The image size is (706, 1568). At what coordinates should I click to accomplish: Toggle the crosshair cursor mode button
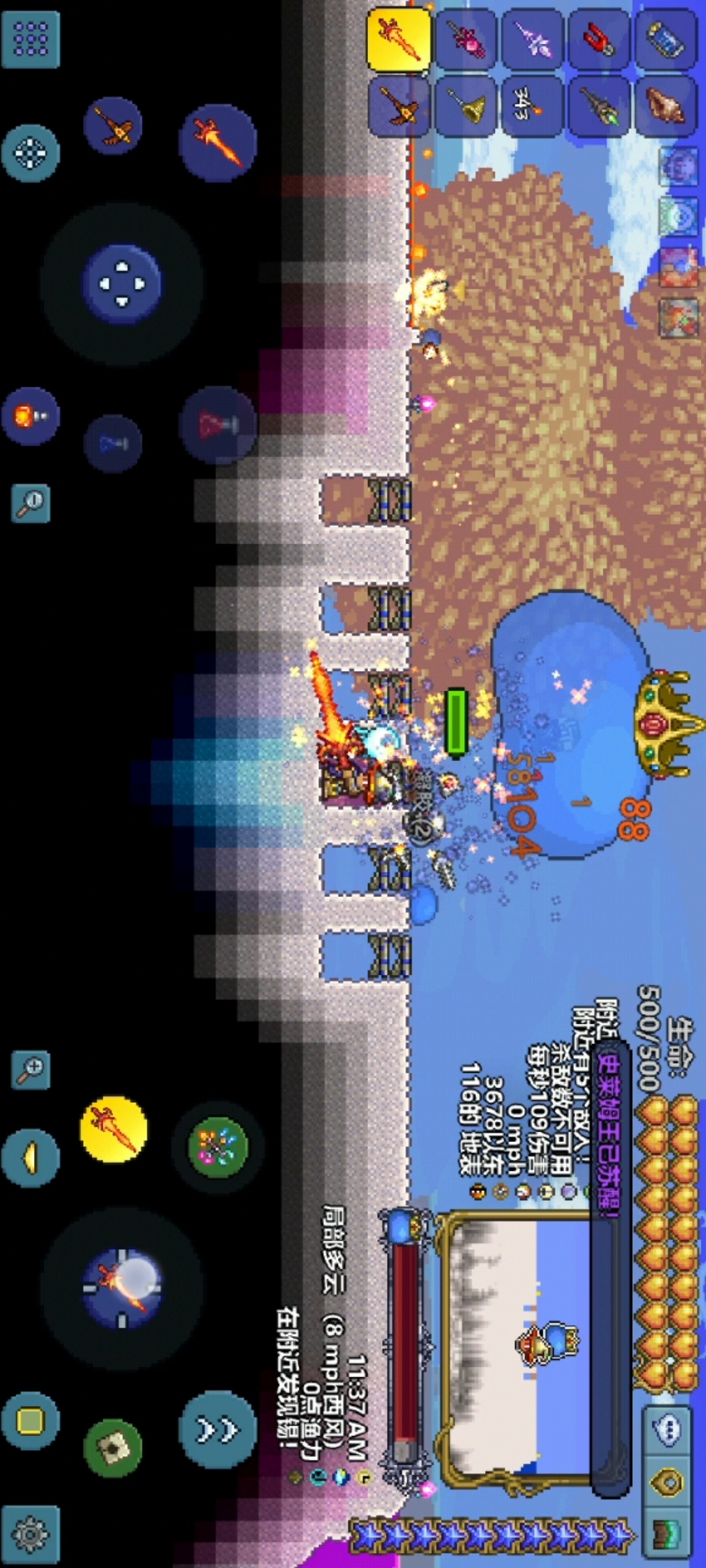30,154
